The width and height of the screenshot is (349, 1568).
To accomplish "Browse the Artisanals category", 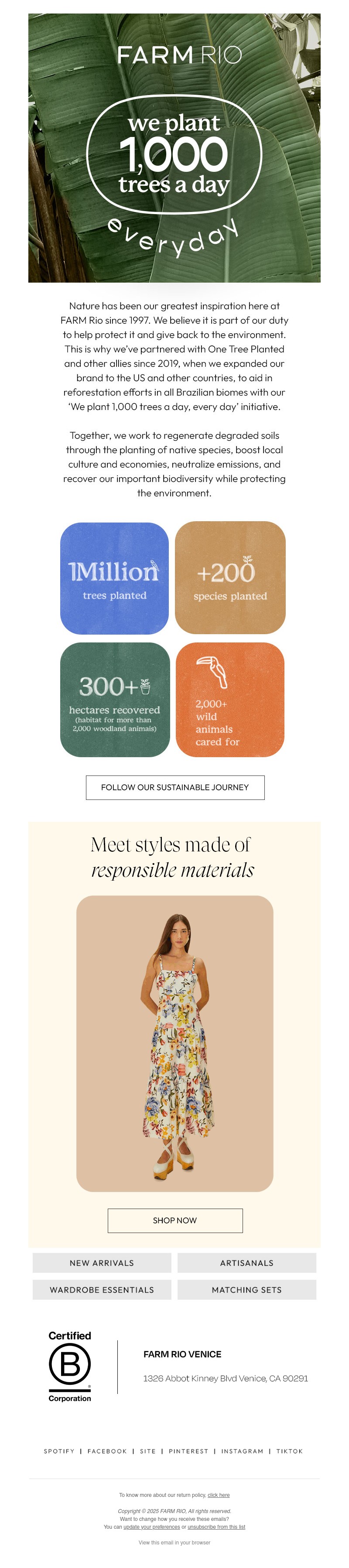I will [246, 1263].
